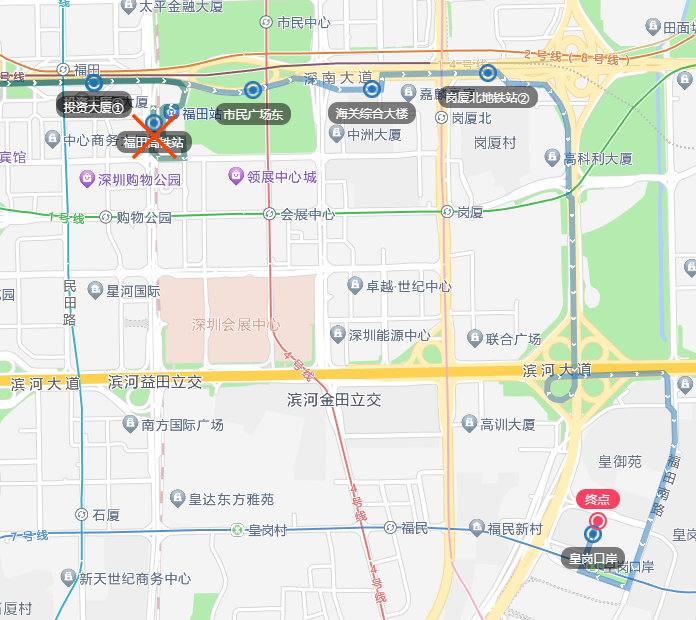This screenshot has height=620, width=696.
Task: Open the 福田高铁站 stop marker
Action: point(154,124)
